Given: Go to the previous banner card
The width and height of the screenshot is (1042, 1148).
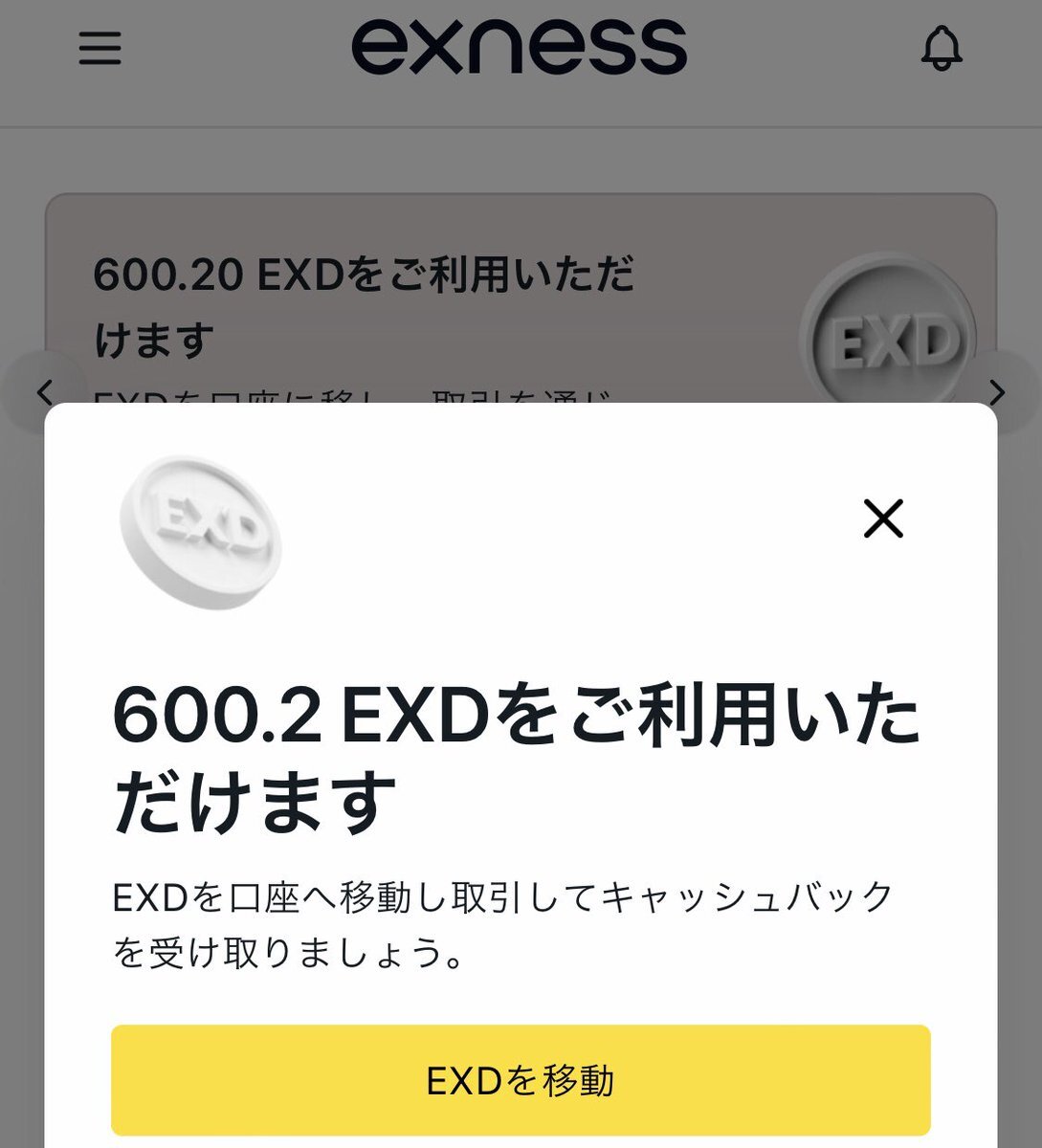Looking at the screenshot, I should [43, 391].
